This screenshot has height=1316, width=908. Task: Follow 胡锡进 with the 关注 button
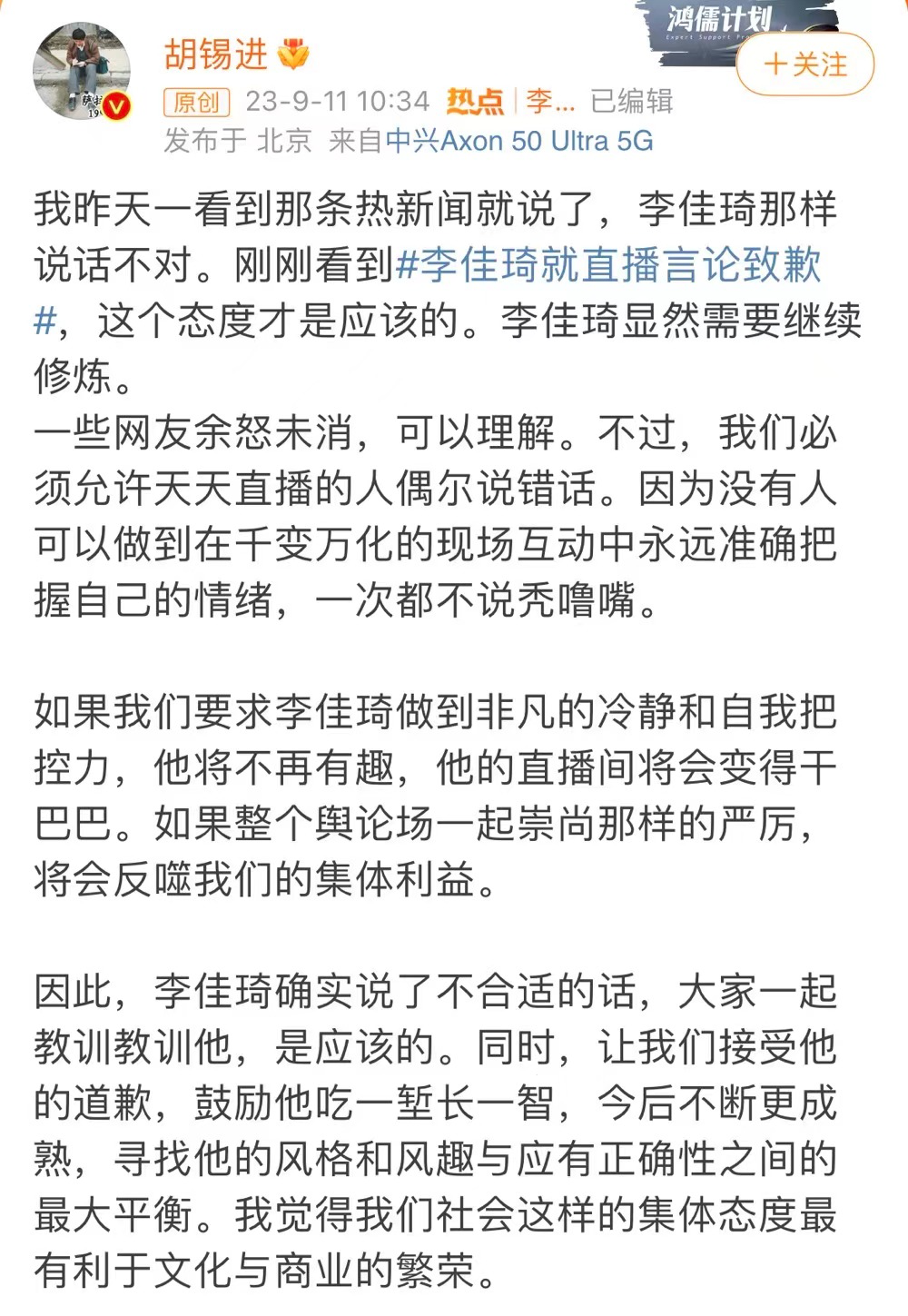click(x=804, y=64)
